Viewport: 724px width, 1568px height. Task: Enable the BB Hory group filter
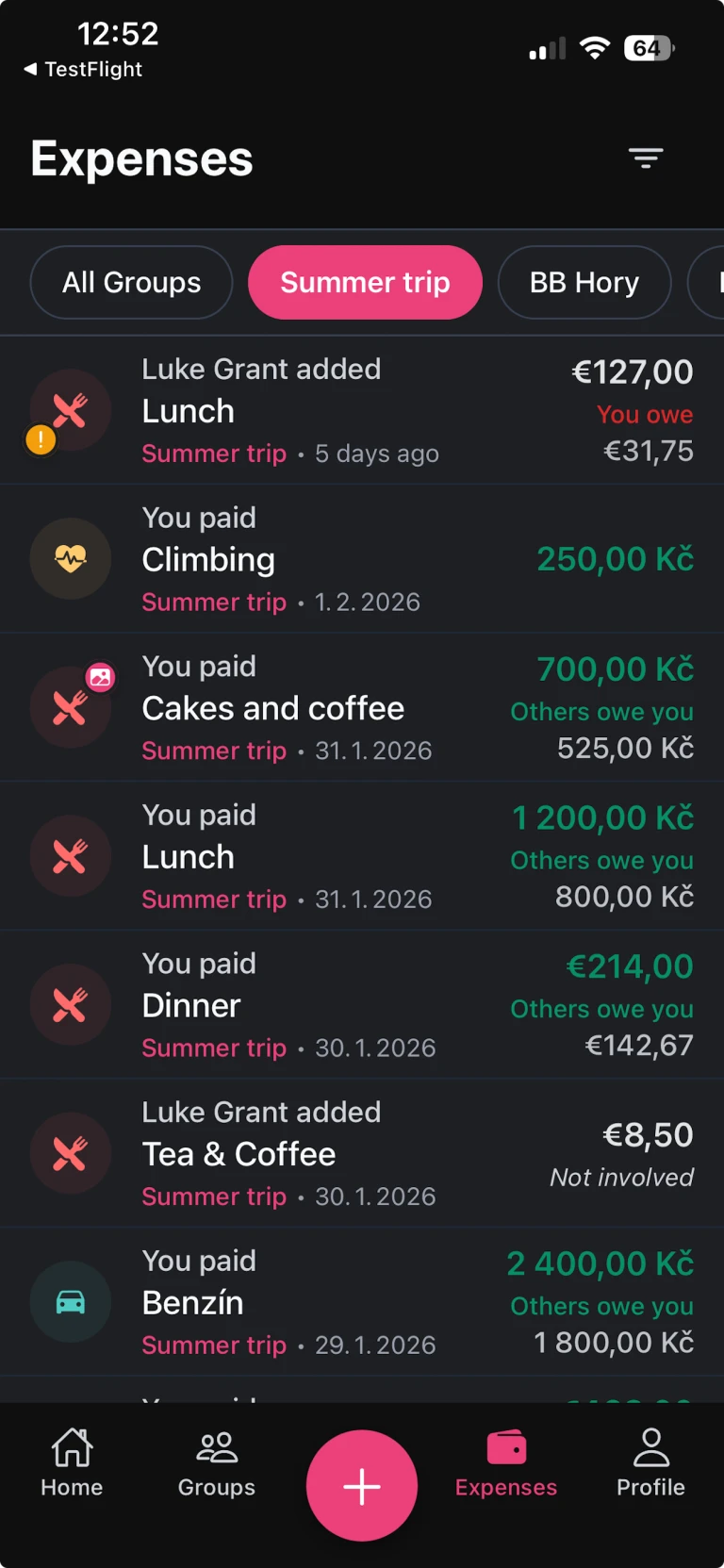[584, 282]
